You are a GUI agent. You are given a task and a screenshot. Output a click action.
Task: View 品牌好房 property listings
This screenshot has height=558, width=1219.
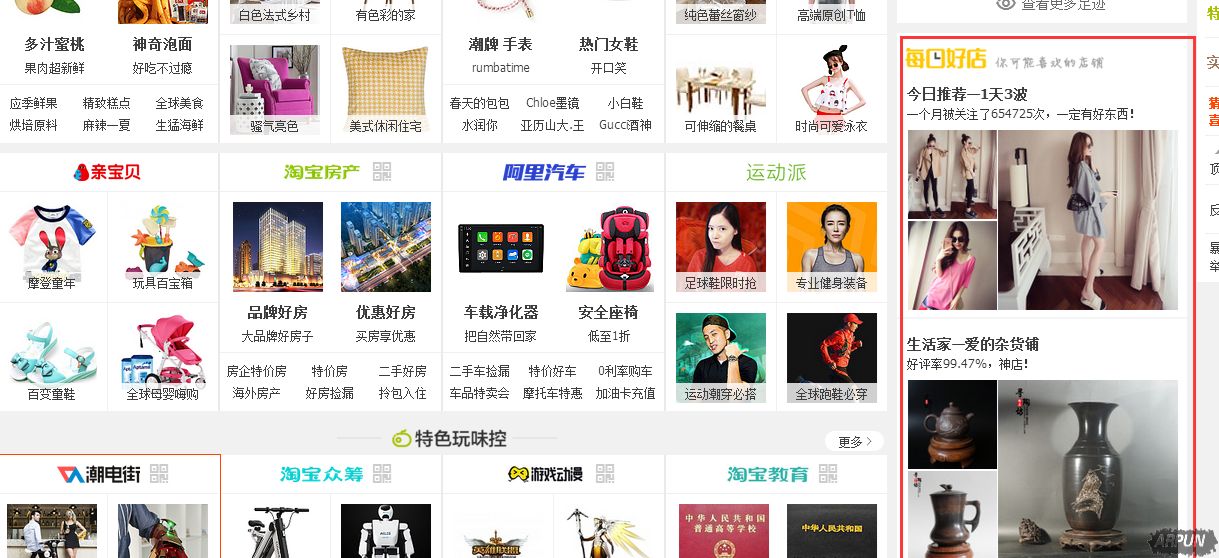[277, 312]
